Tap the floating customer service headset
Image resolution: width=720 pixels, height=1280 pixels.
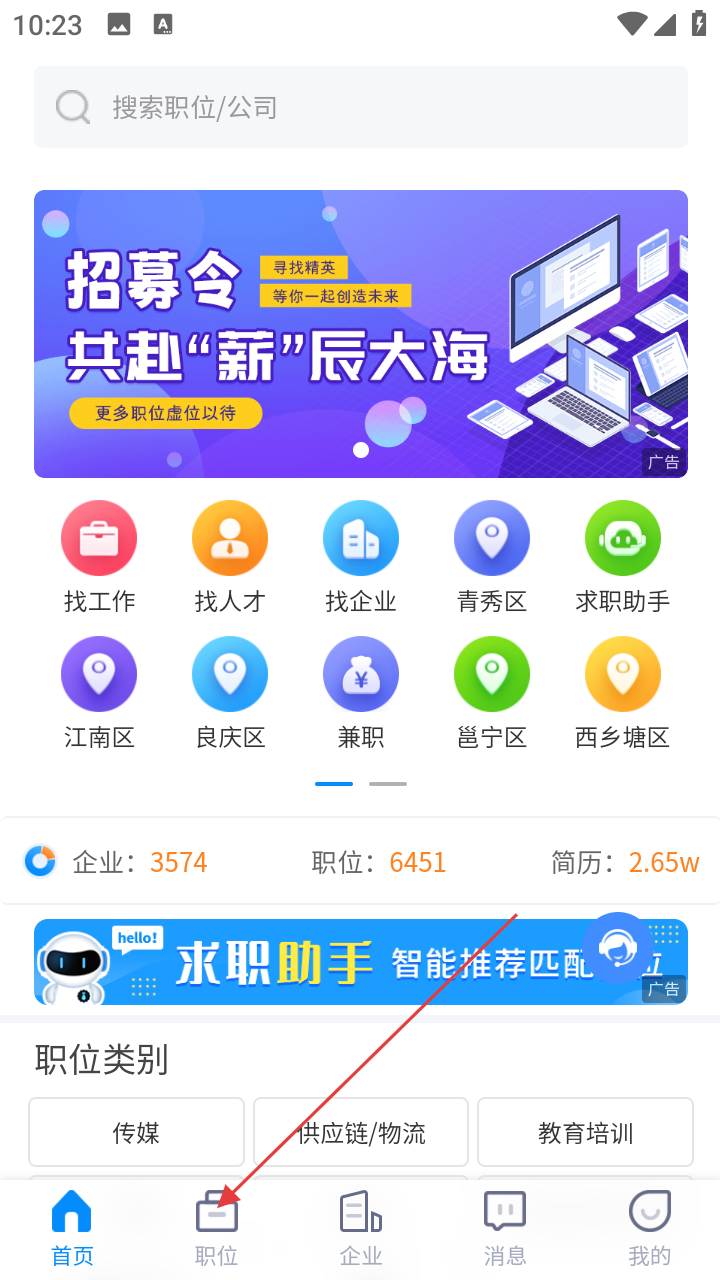click(x=618, y=946)
